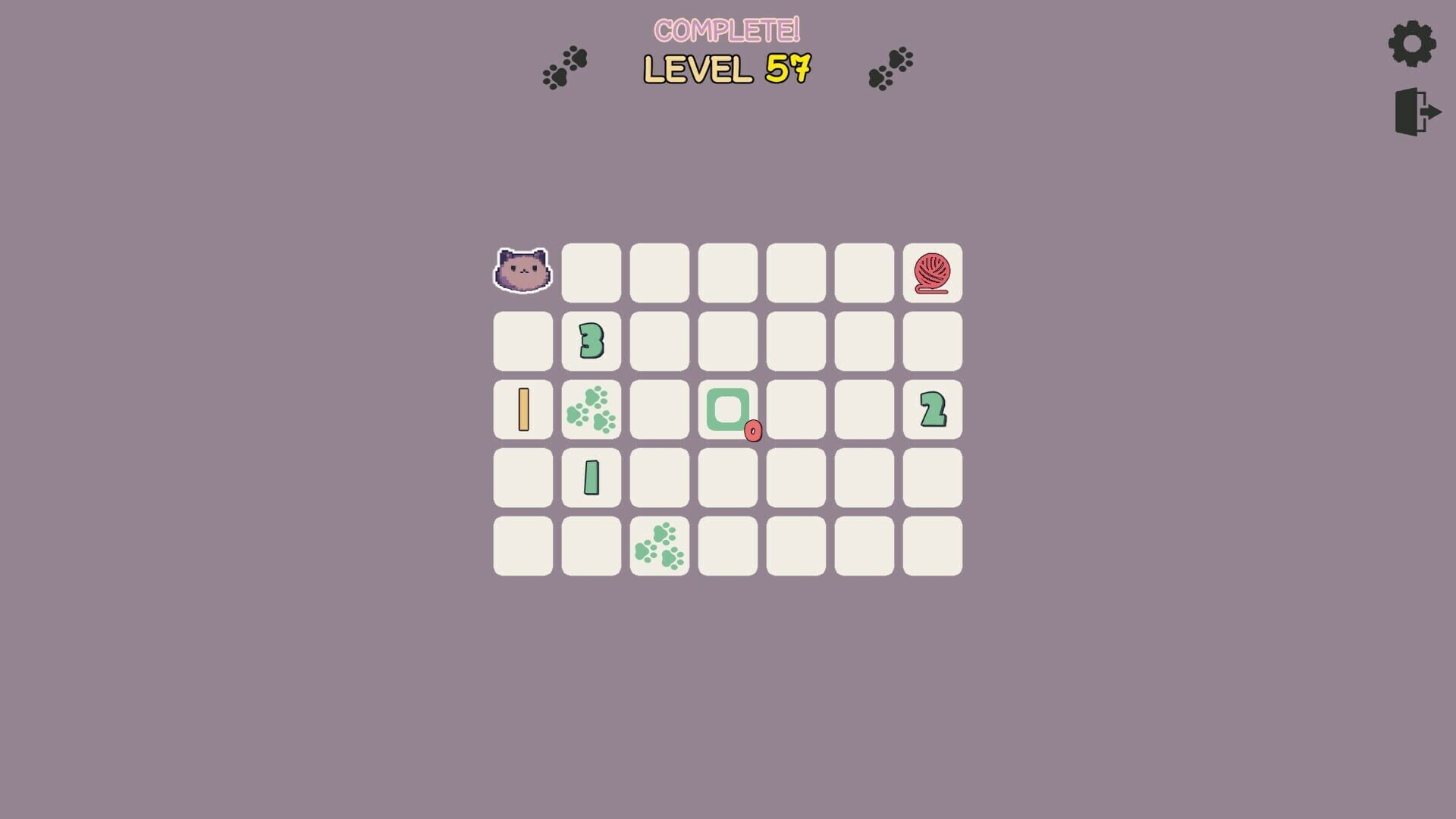Tap the tile showing number 2
This screenshot has height=819, width=1456.
click(x=932, y=409)
